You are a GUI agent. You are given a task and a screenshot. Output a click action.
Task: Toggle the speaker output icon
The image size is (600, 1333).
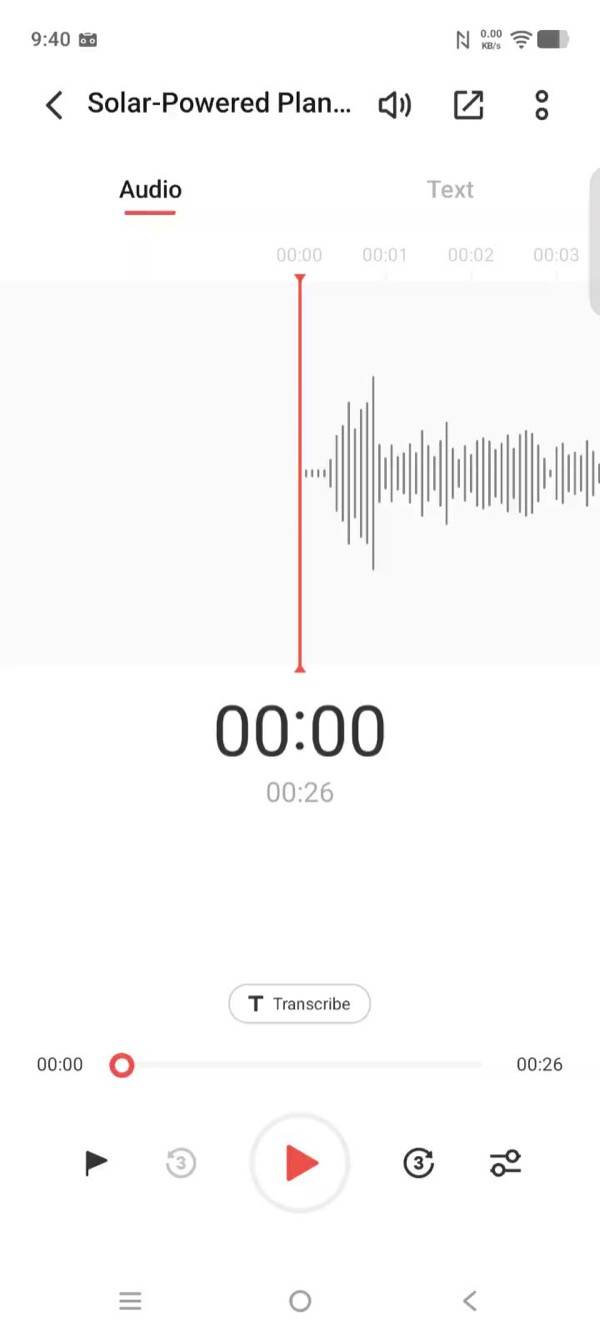[x=395, y=105]
